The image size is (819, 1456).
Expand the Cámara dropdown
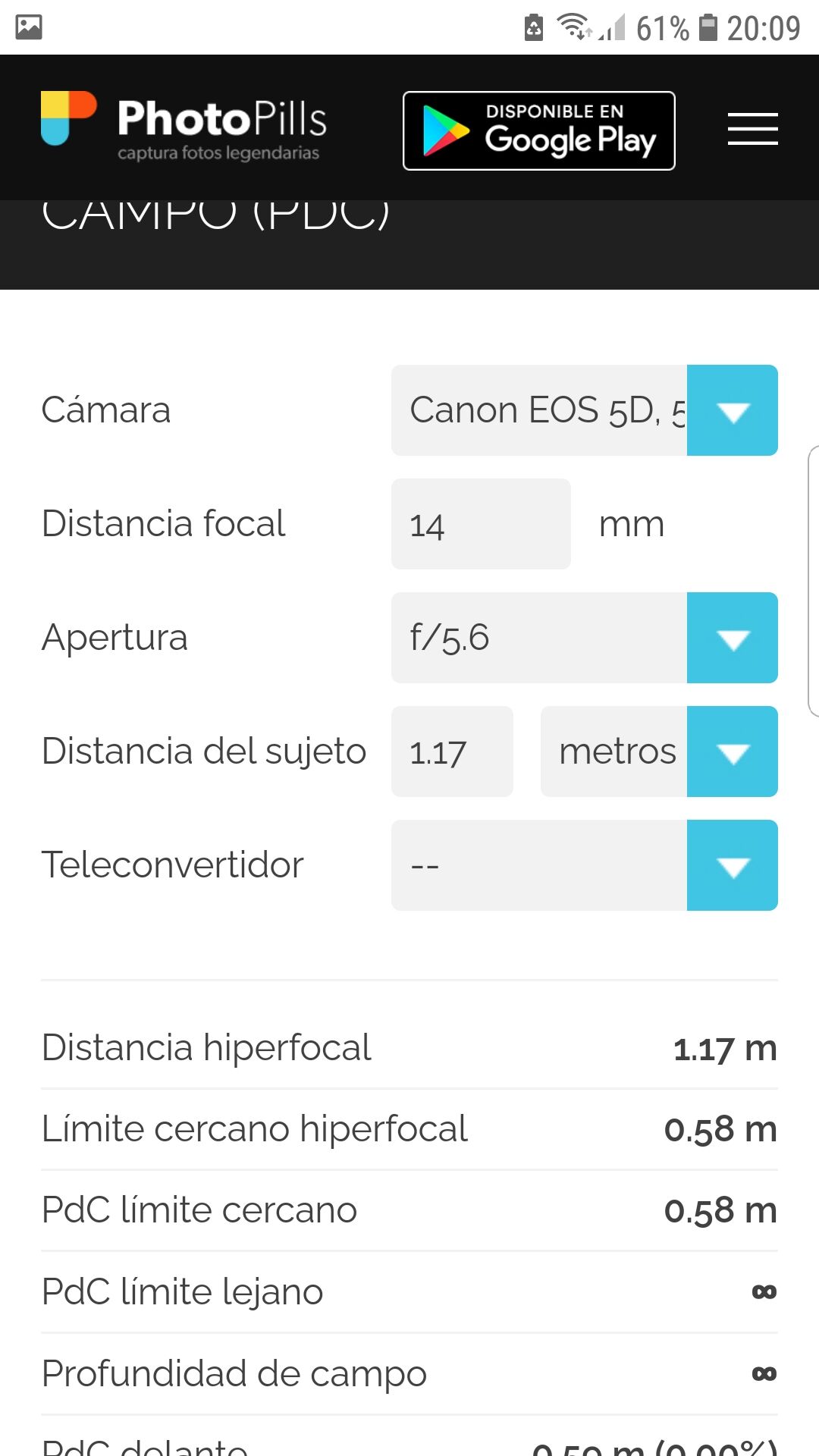click(x=585, y=410)
